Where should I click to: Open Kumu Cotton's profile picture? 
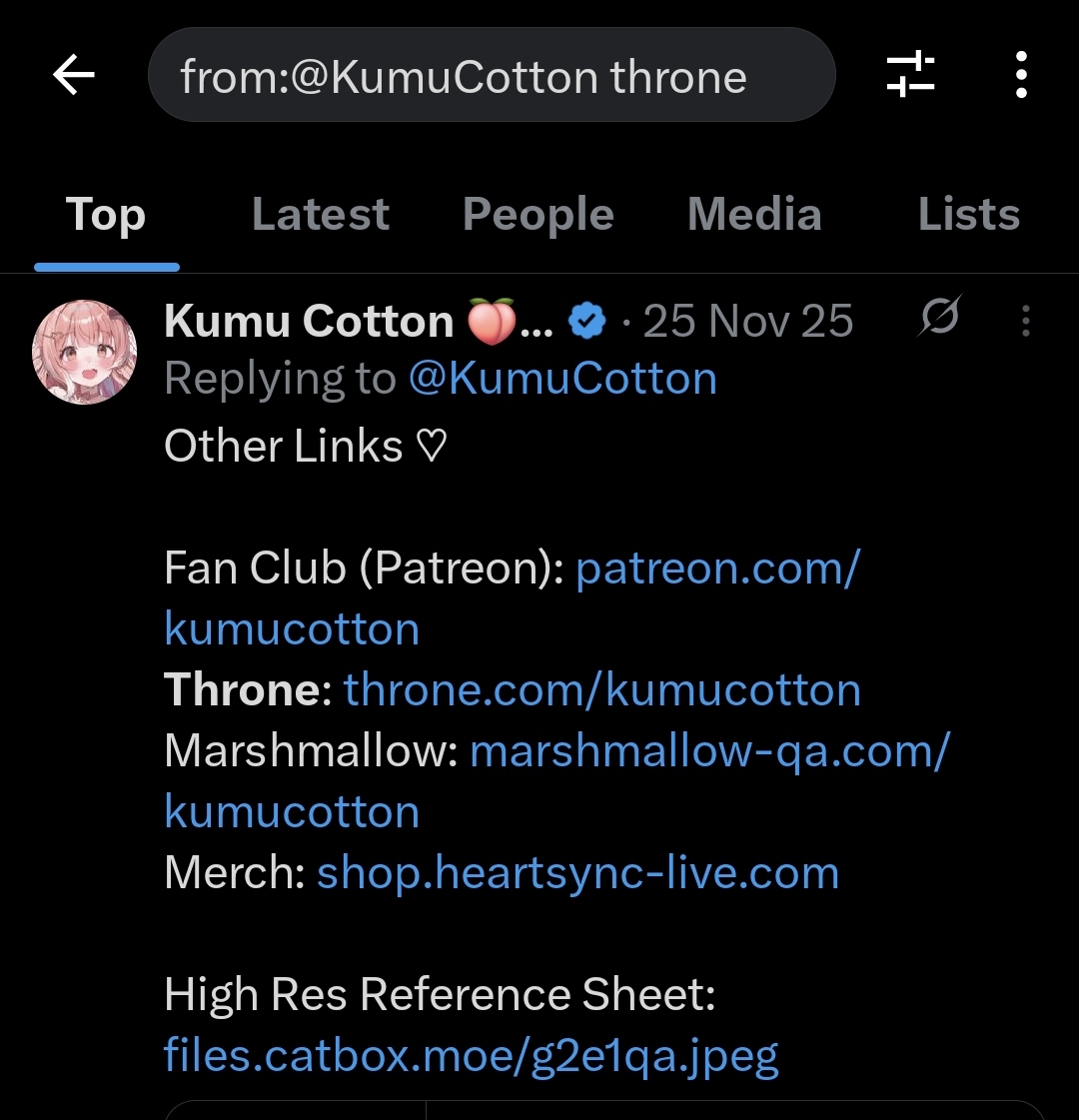pos(84,352)
